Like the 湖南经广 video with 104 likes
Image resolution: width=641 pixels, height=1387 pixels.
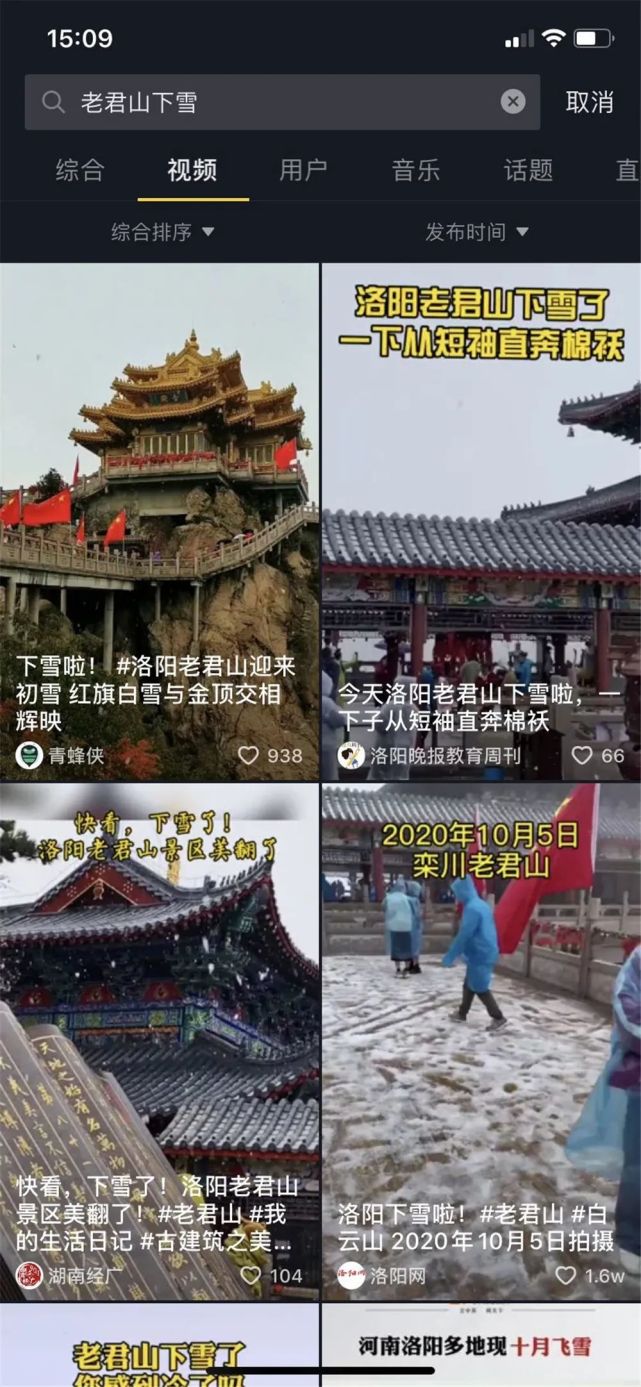pyautogui.click(x=251, y=1275)
